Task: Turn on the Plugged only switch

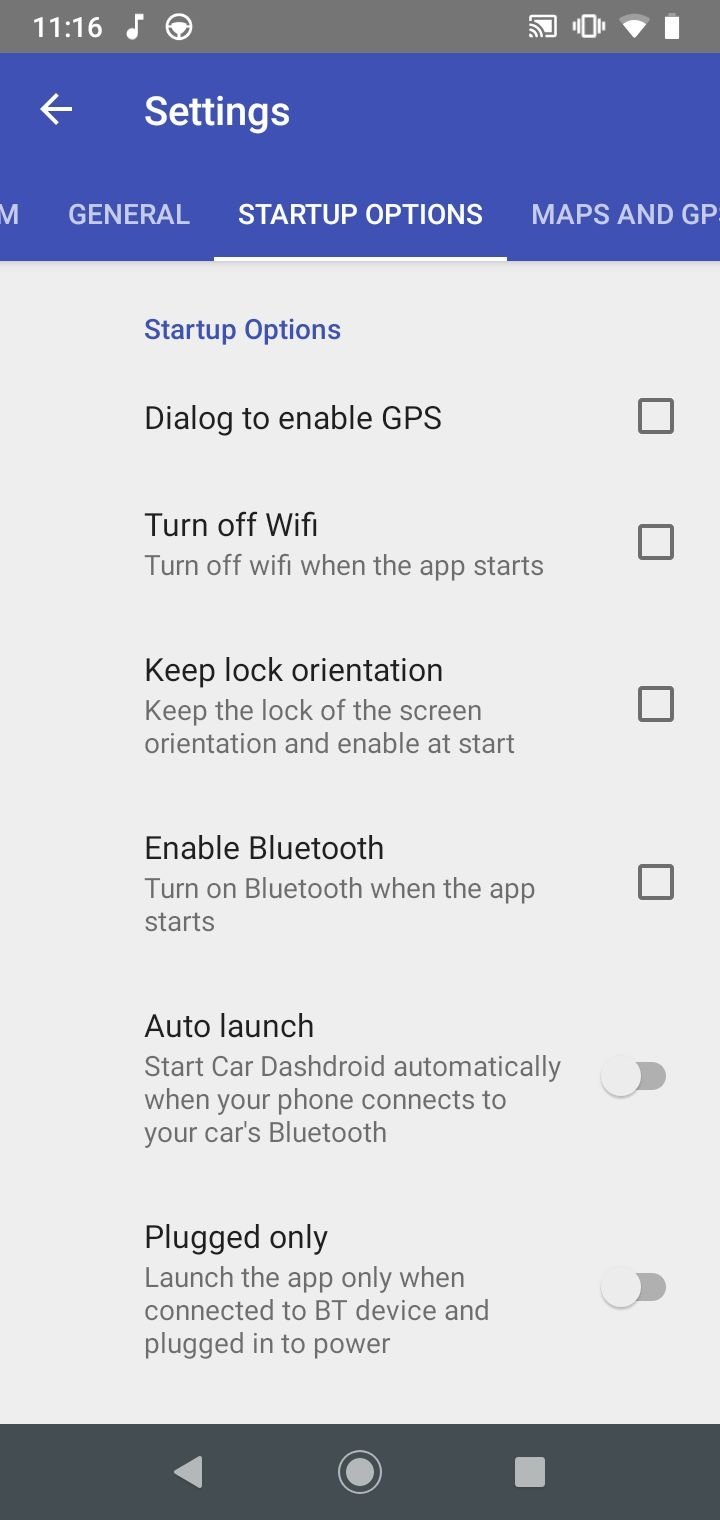Action: point(633,1287)
